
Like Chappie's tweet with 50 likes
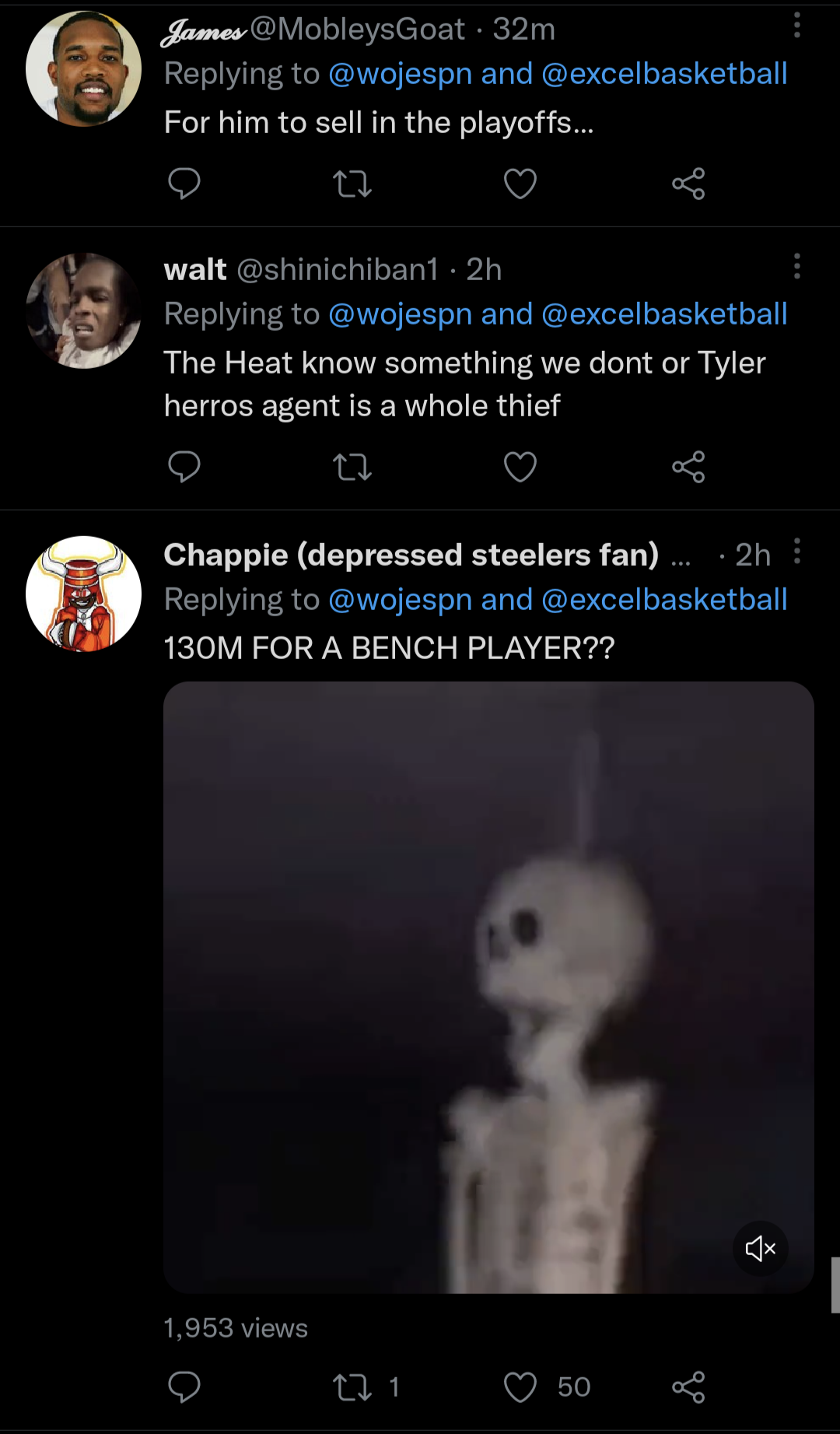coord(520,1387)
